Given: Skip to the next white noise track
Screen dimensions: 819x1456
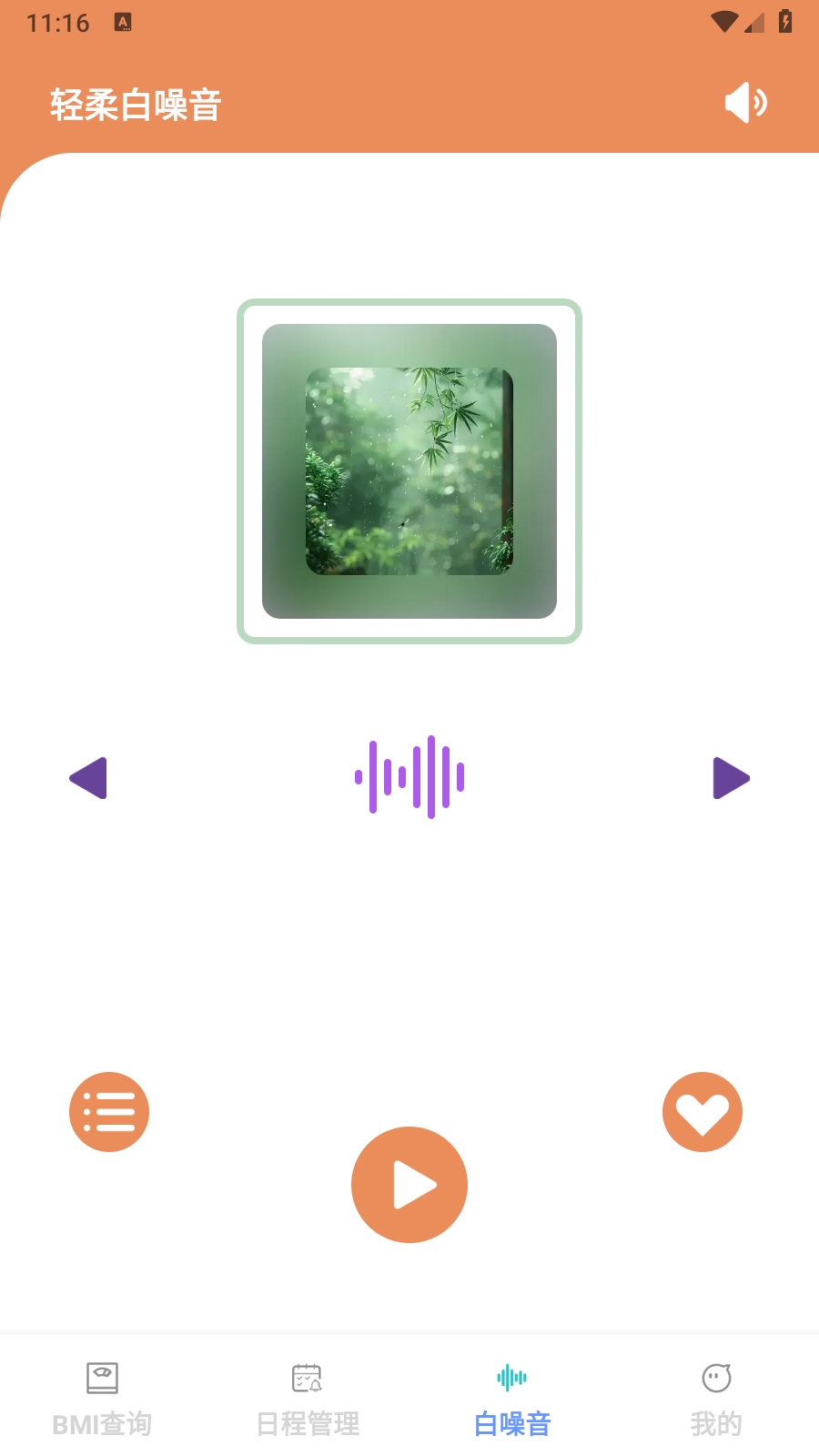Looking at the screenshot, I should click(x=731, y=778).
